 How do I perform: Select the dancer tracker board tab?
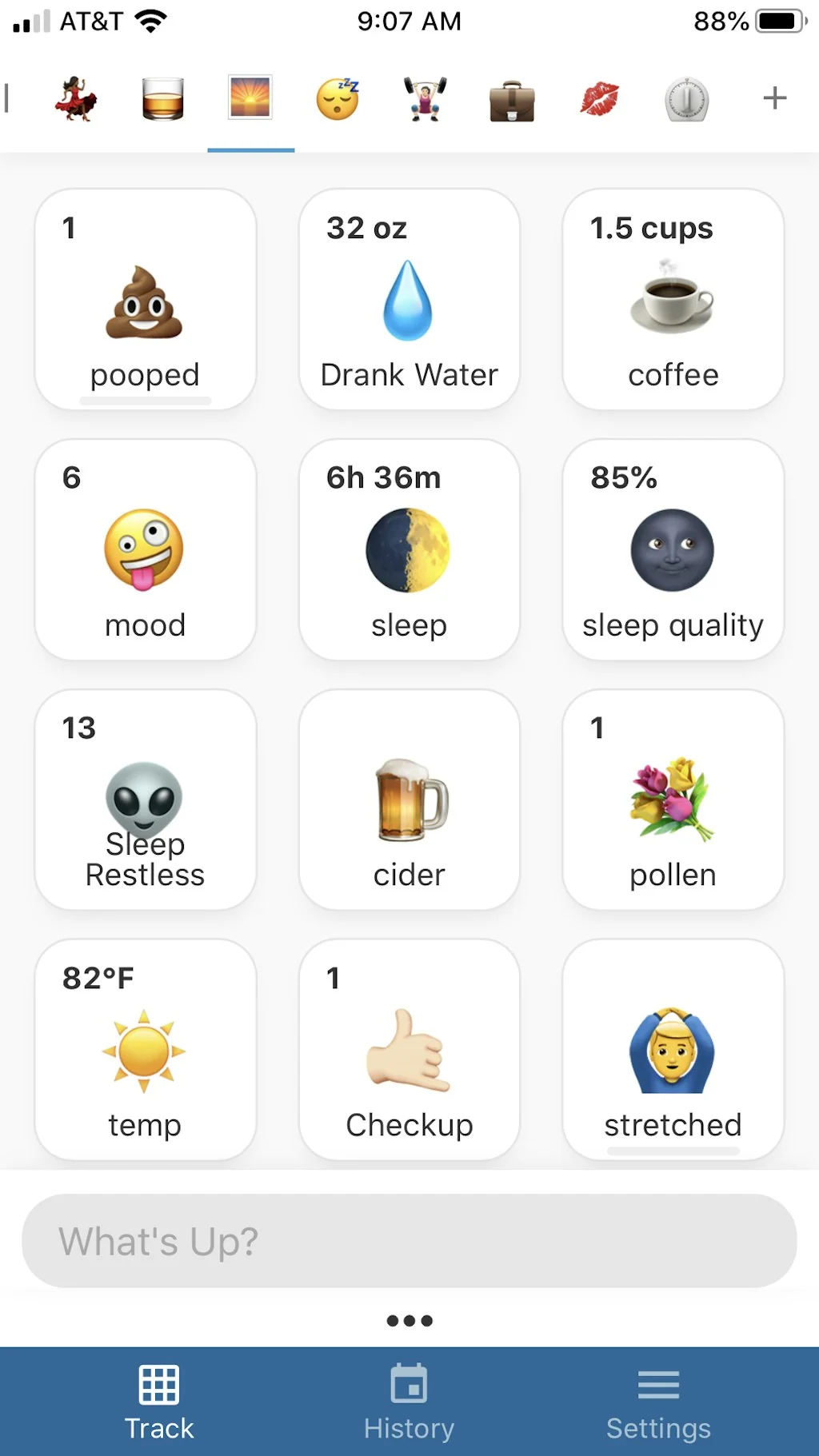tap(77, 98)
